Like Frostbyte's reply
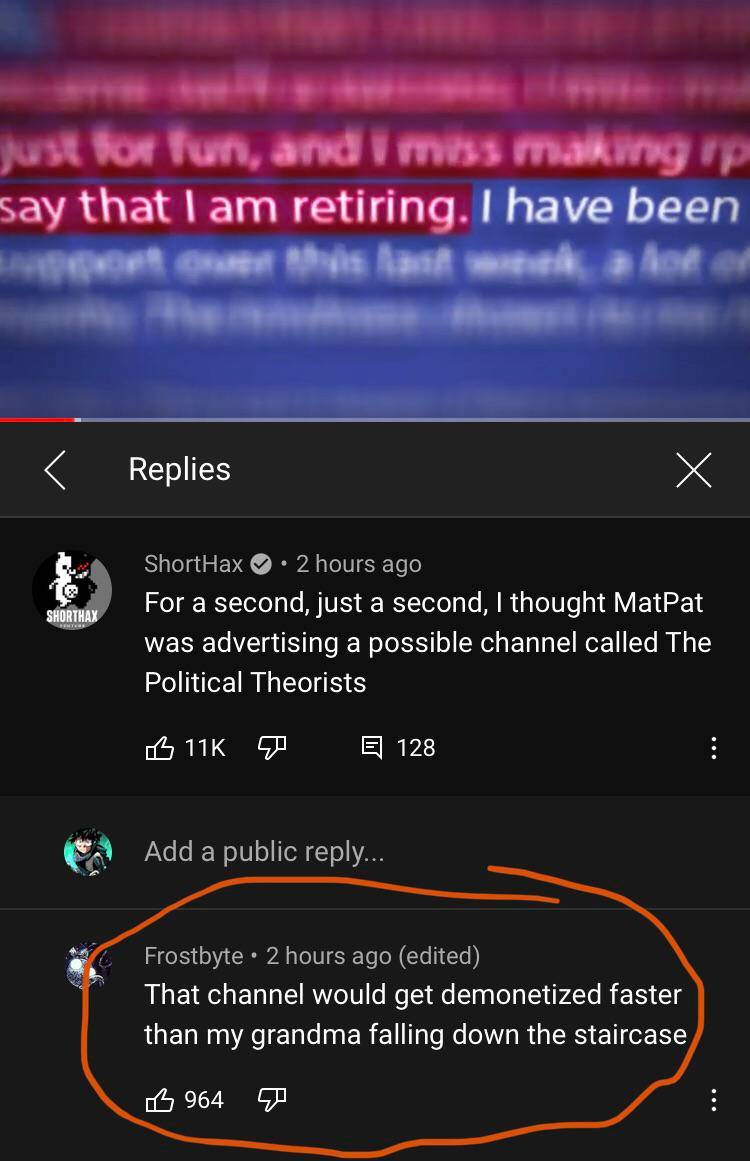 160,1100
